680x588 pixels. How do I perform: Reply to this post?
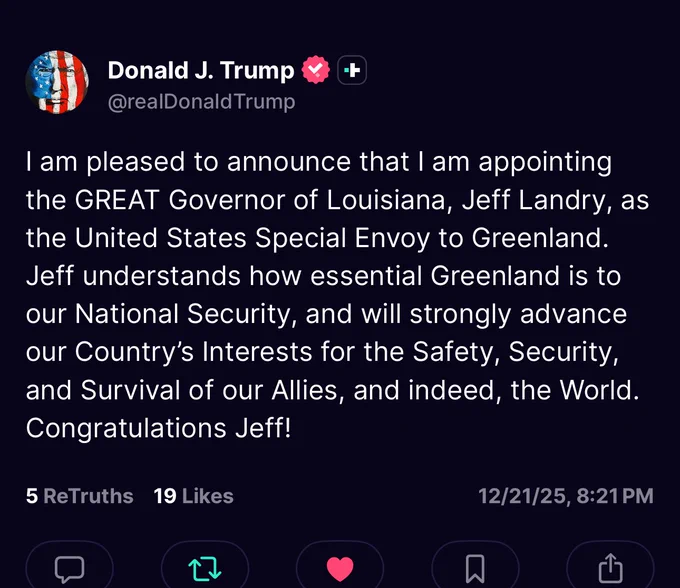69,568
